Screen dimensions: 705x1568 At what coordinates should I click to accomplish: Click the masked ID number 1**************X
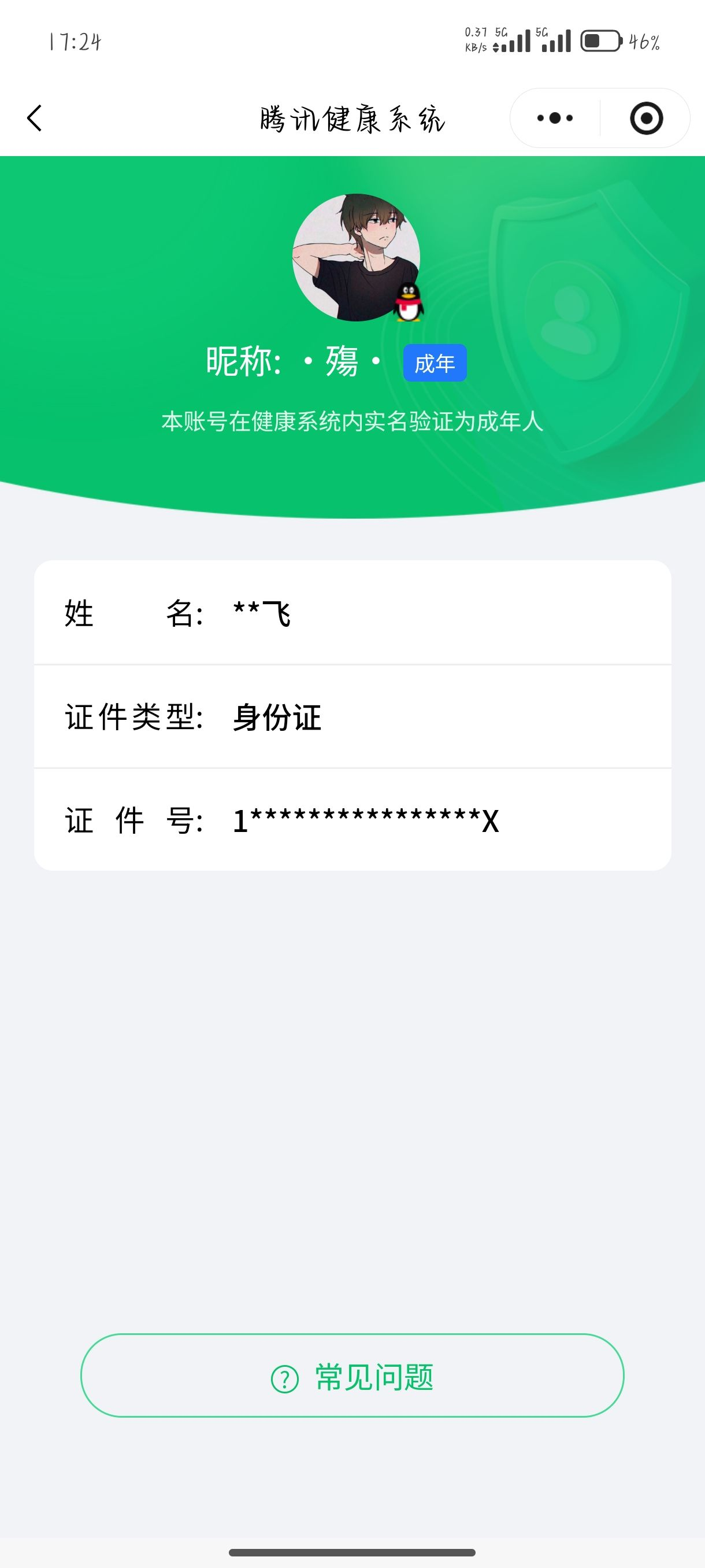tap(365, 820)
